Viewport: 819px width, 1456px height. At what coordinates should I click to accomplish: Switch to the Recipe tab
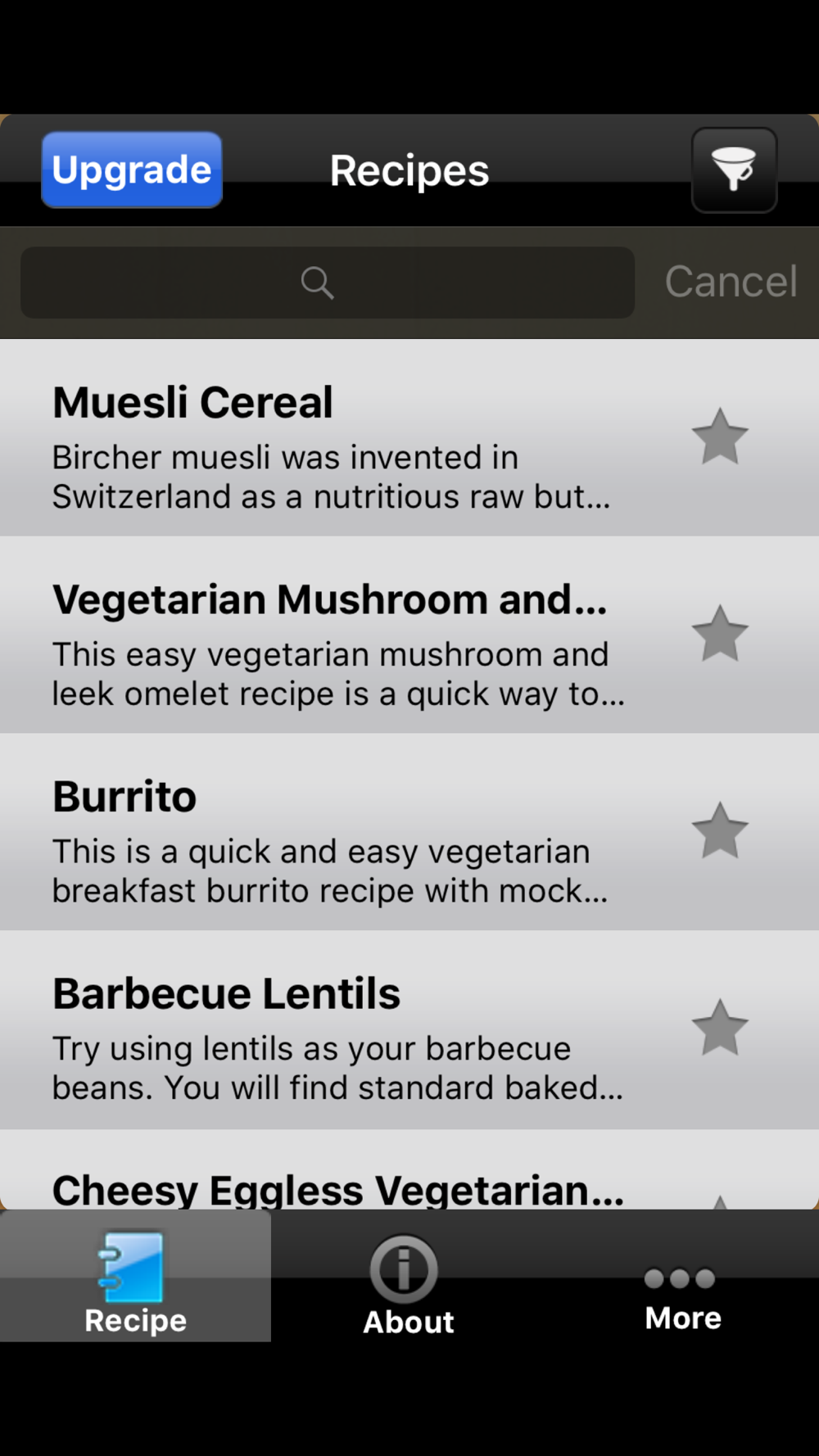(135, 1276)
